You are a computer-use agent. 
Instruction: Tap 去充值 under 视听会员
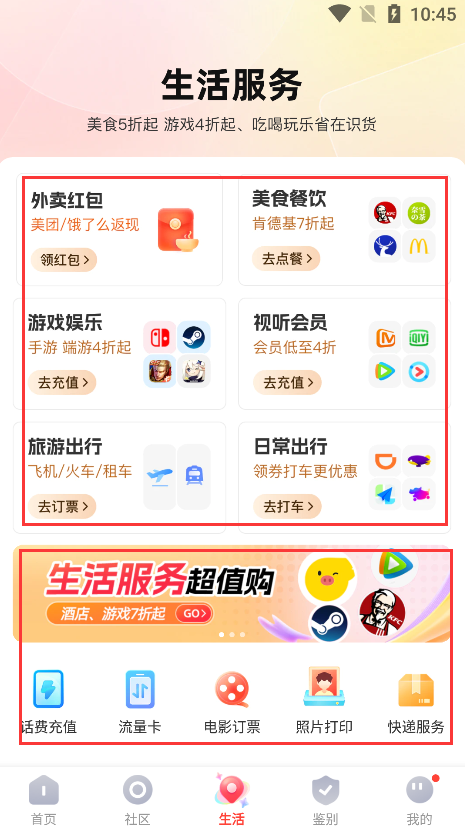click(287, 382)
